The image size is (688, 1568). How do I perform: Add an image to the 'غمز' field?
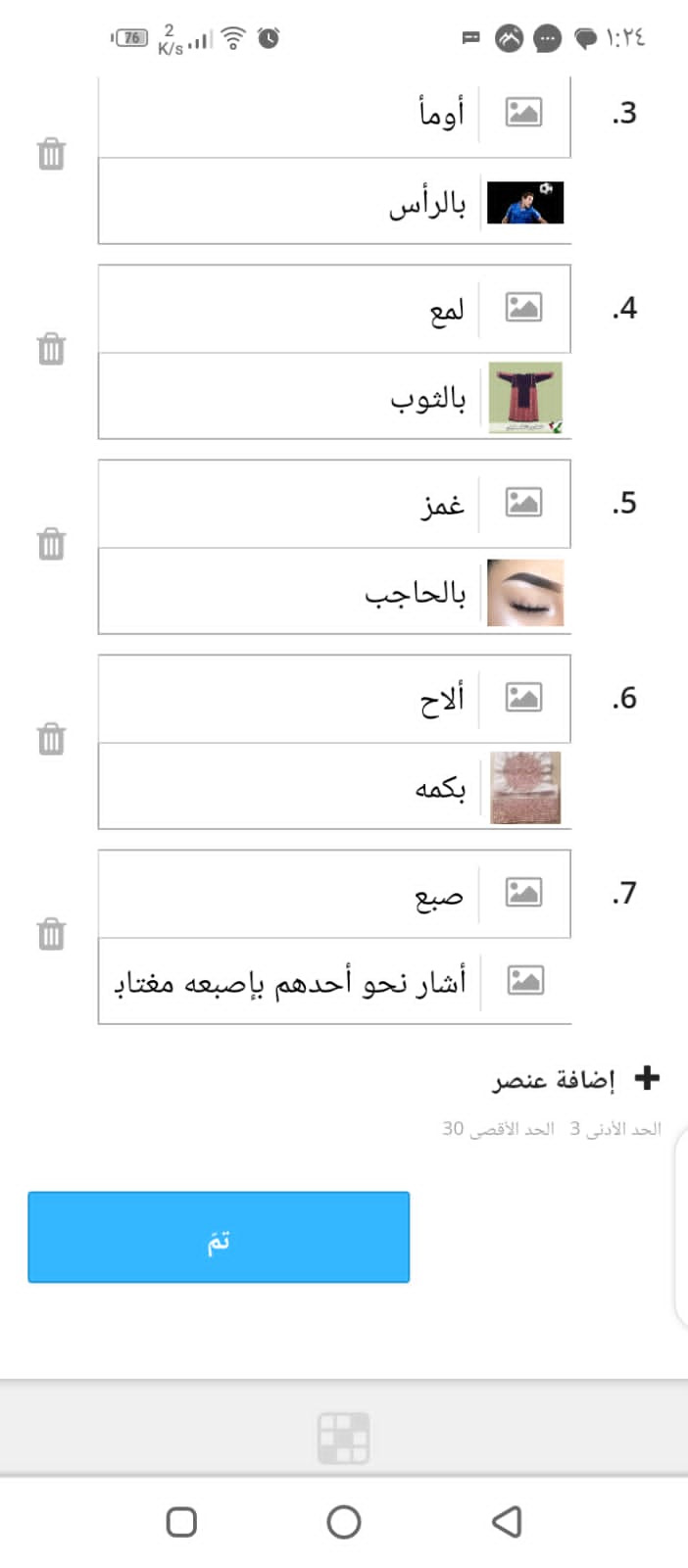click(x=523, y=503)
